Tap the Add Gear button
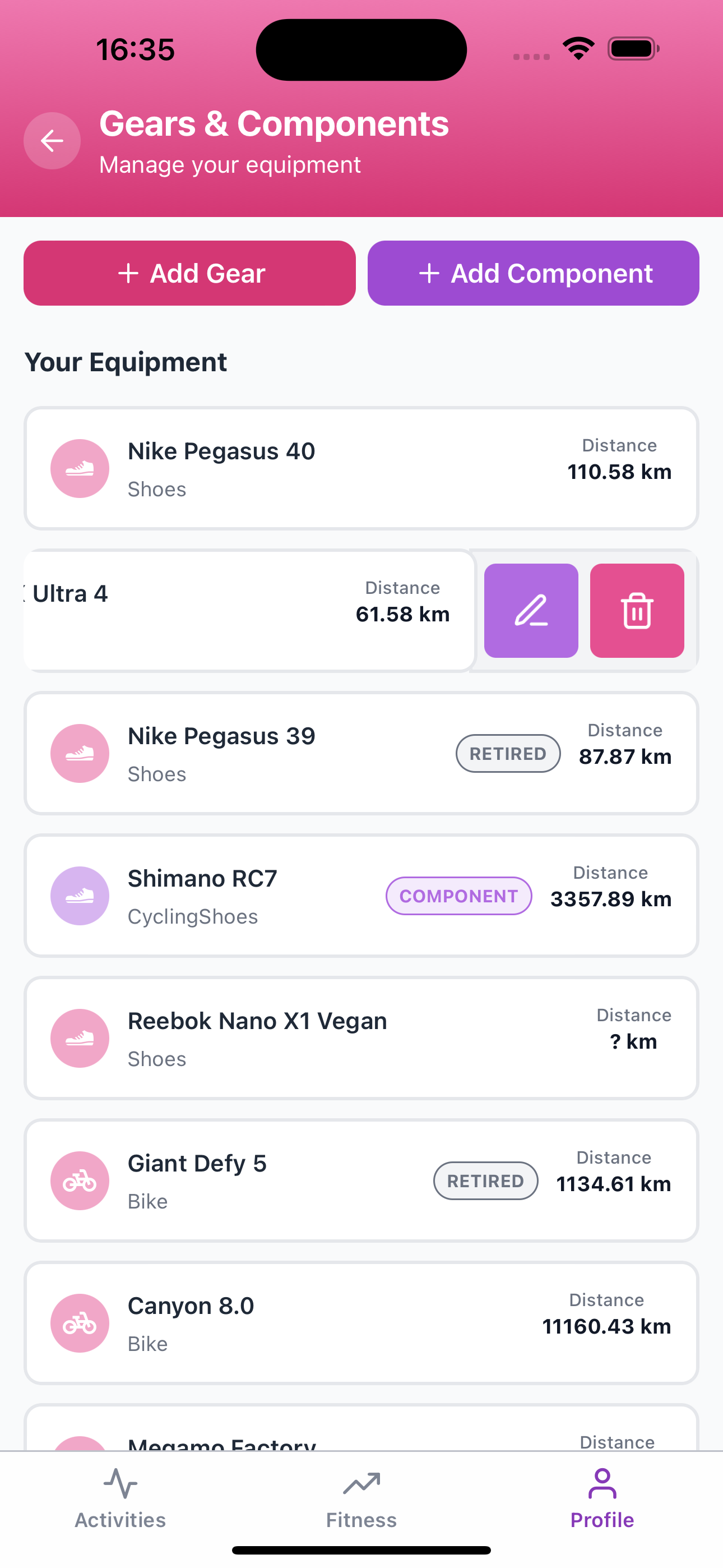723x1568 pixels. pyautogui.click(x=189, y=273)
